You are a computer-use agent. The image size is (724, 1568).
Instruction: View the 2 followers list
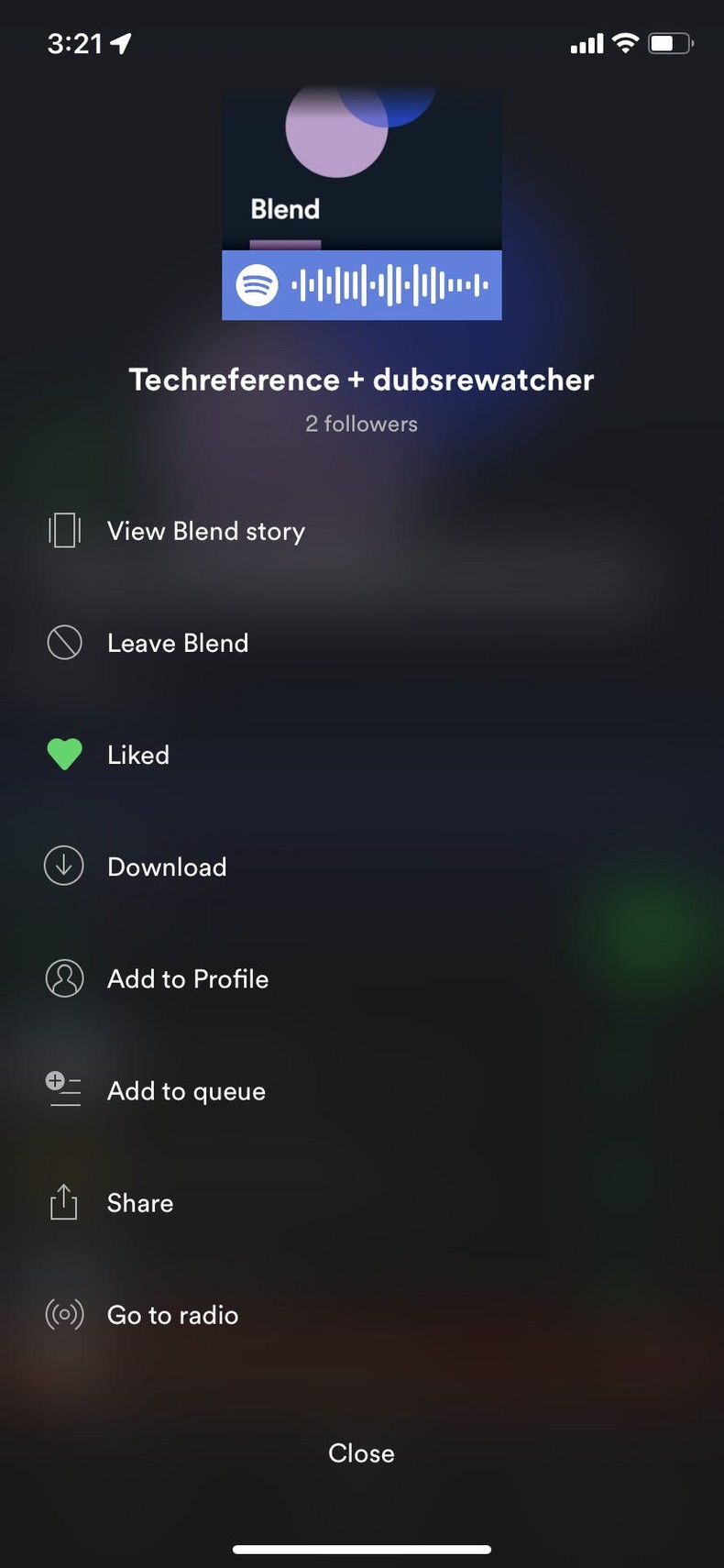(x=361, y=423)
